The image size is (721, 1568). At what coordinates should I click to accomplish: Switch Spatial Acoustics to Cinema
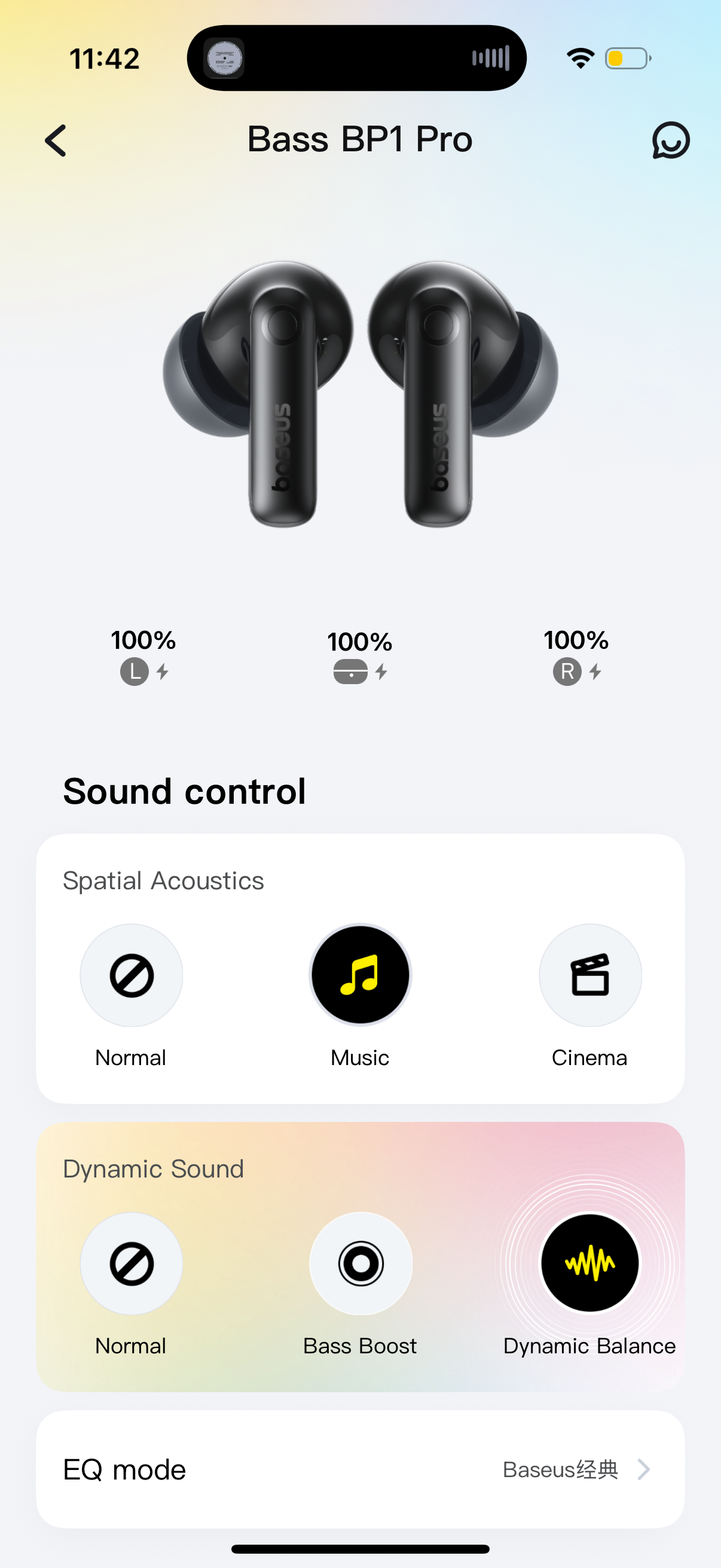click(x=589, y=975)
